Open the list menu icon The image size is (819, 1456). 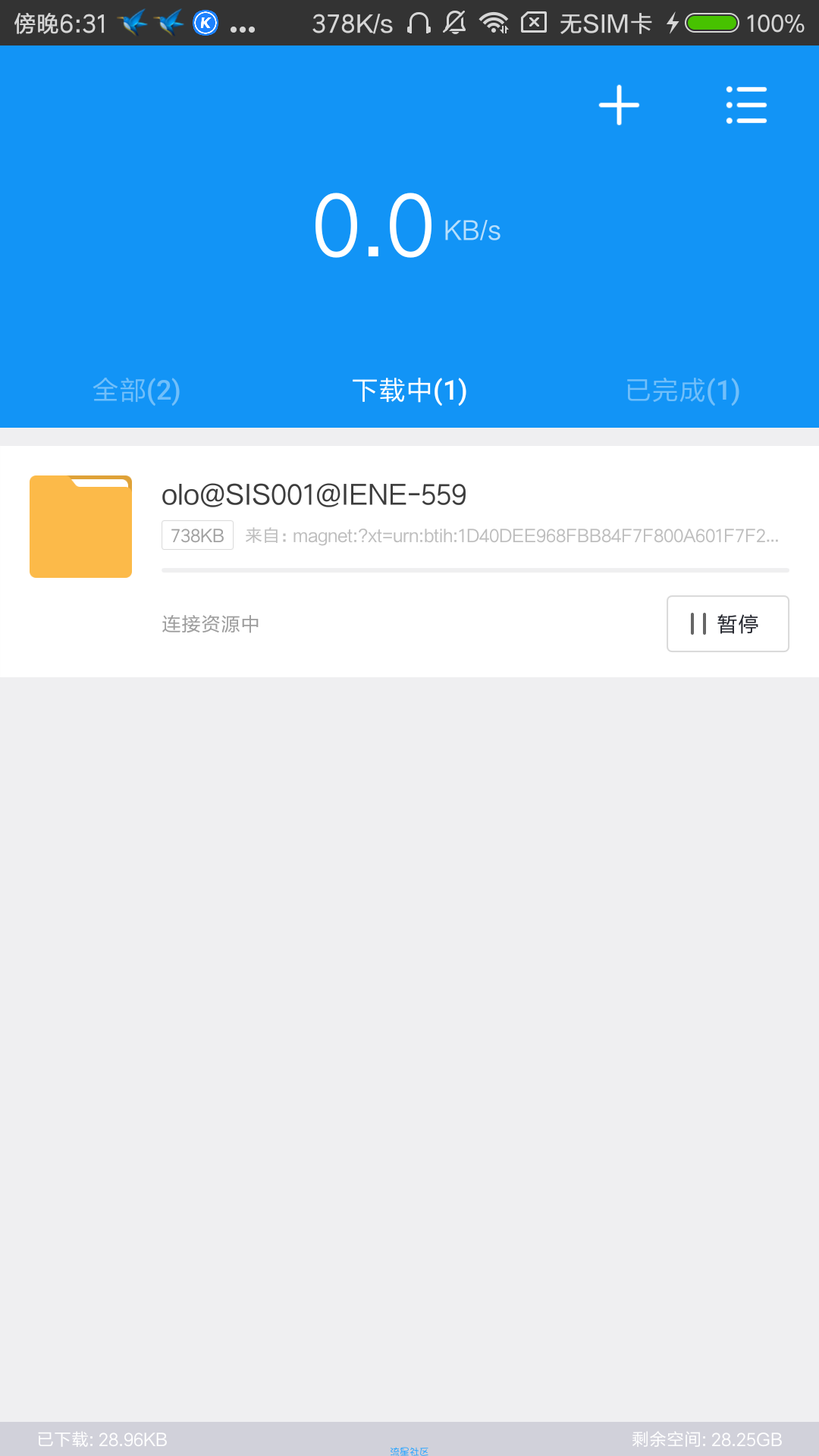click(x=746, y=105)
